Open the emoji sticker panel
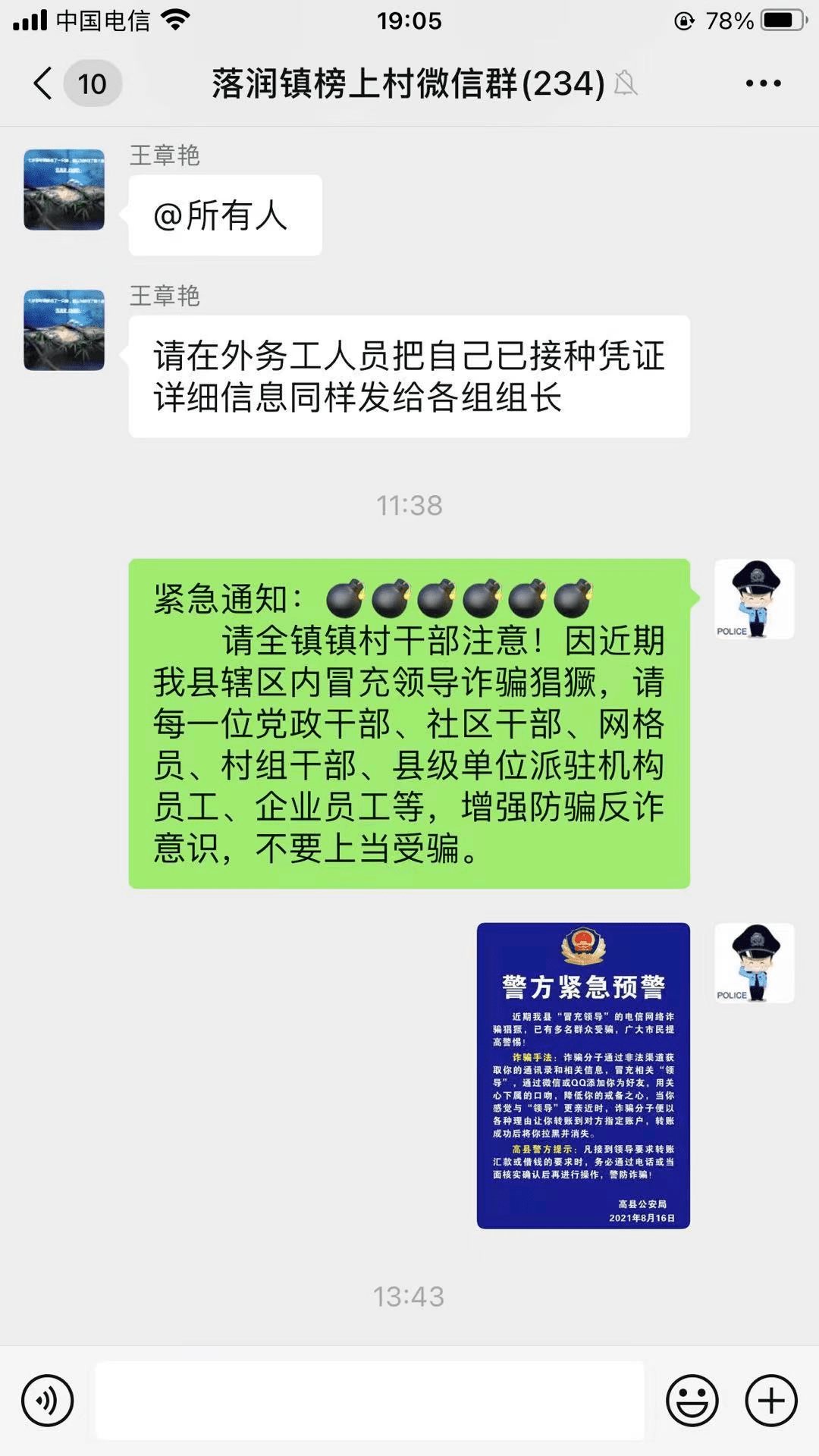 pyautogui.click(x=692, y=1401)
